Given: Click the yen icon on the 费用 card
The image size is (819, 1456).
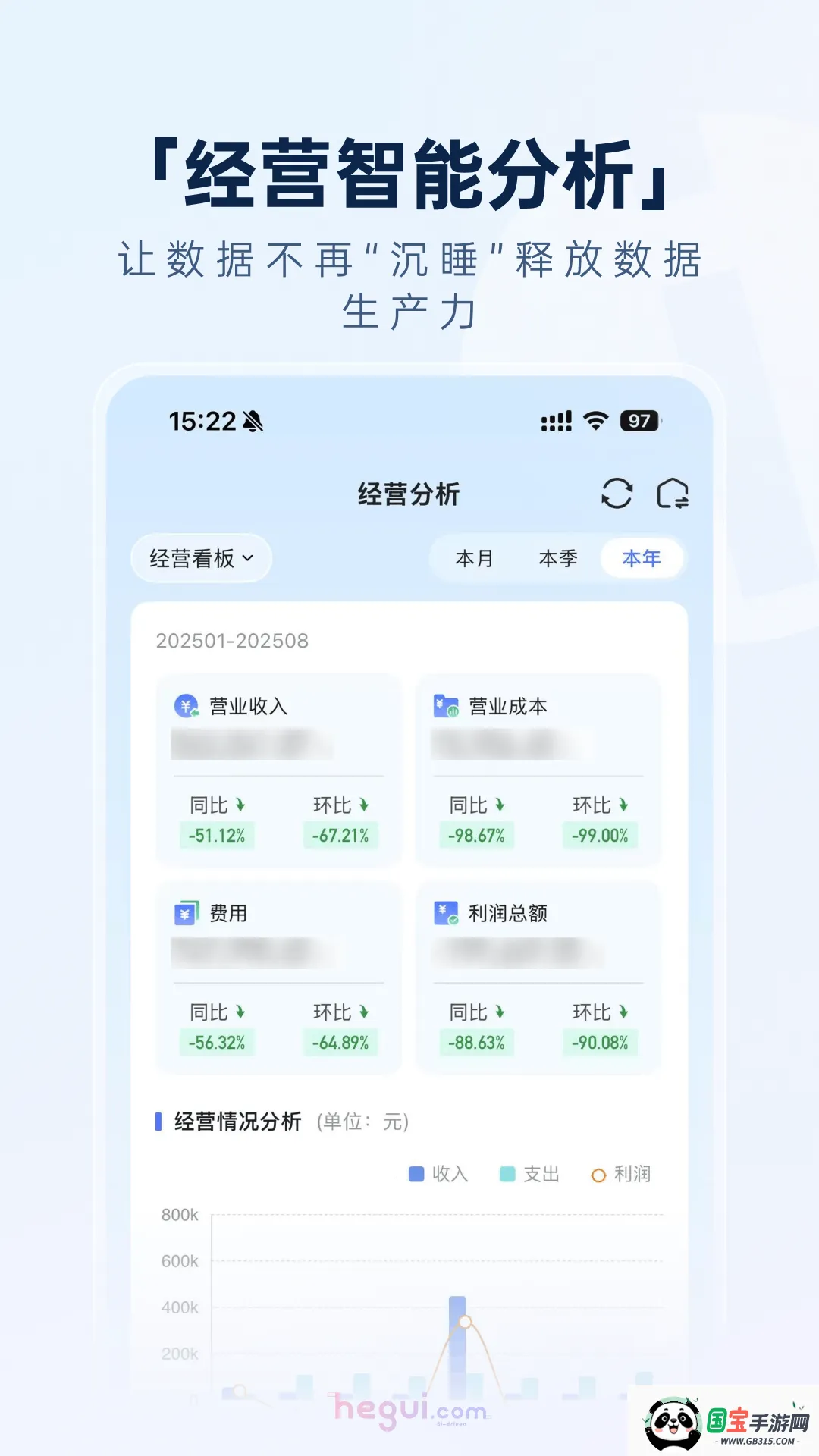Looking at the screenshot, I should tap(187, 914).
